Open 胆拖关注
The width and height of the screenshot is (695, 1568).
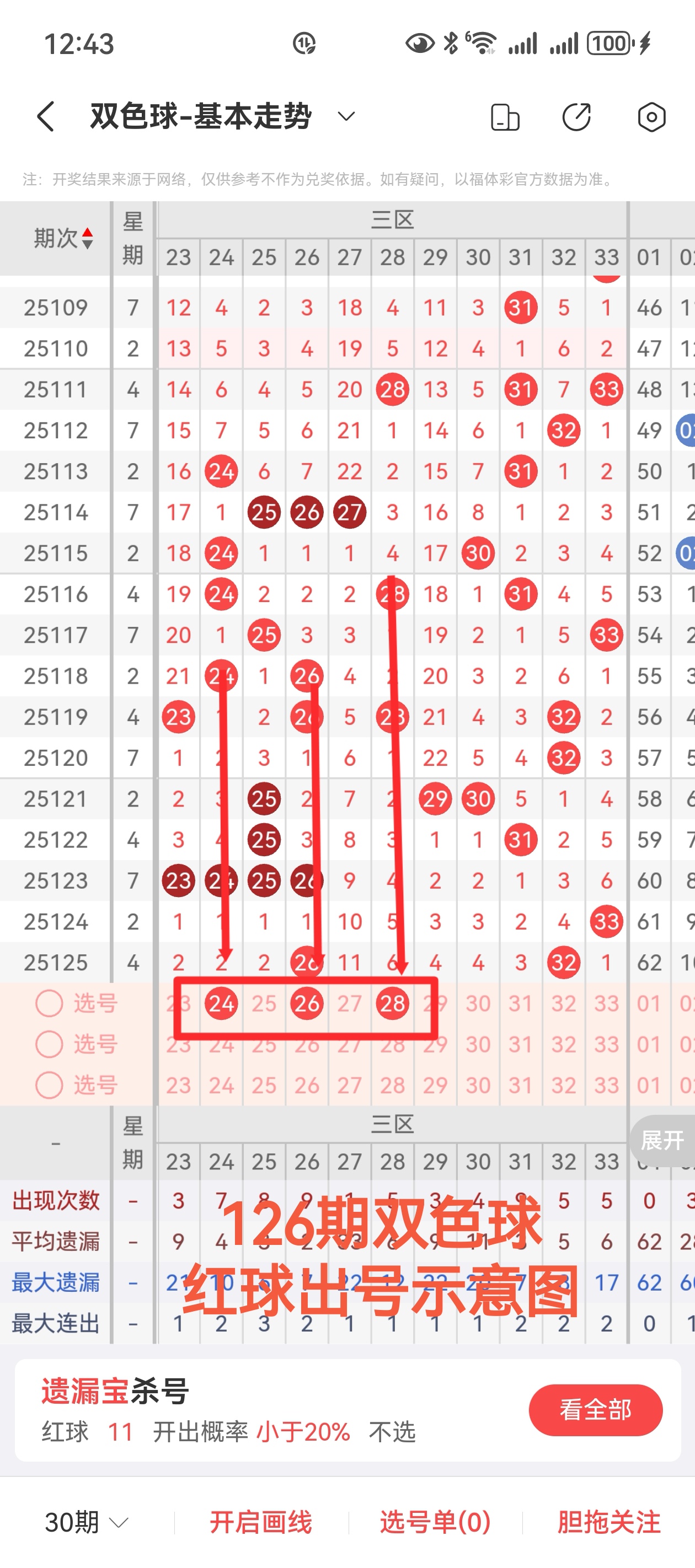coord(608,1522)
